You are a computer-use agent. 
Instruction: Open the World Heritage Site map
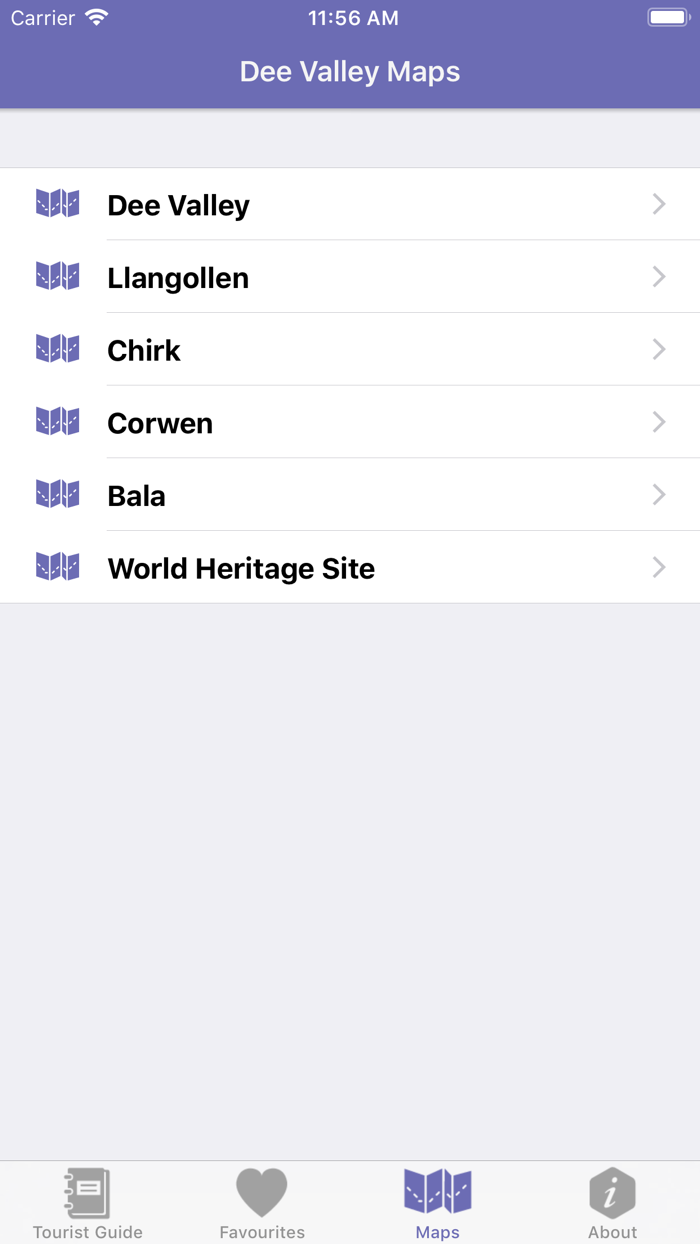[350, 568]
